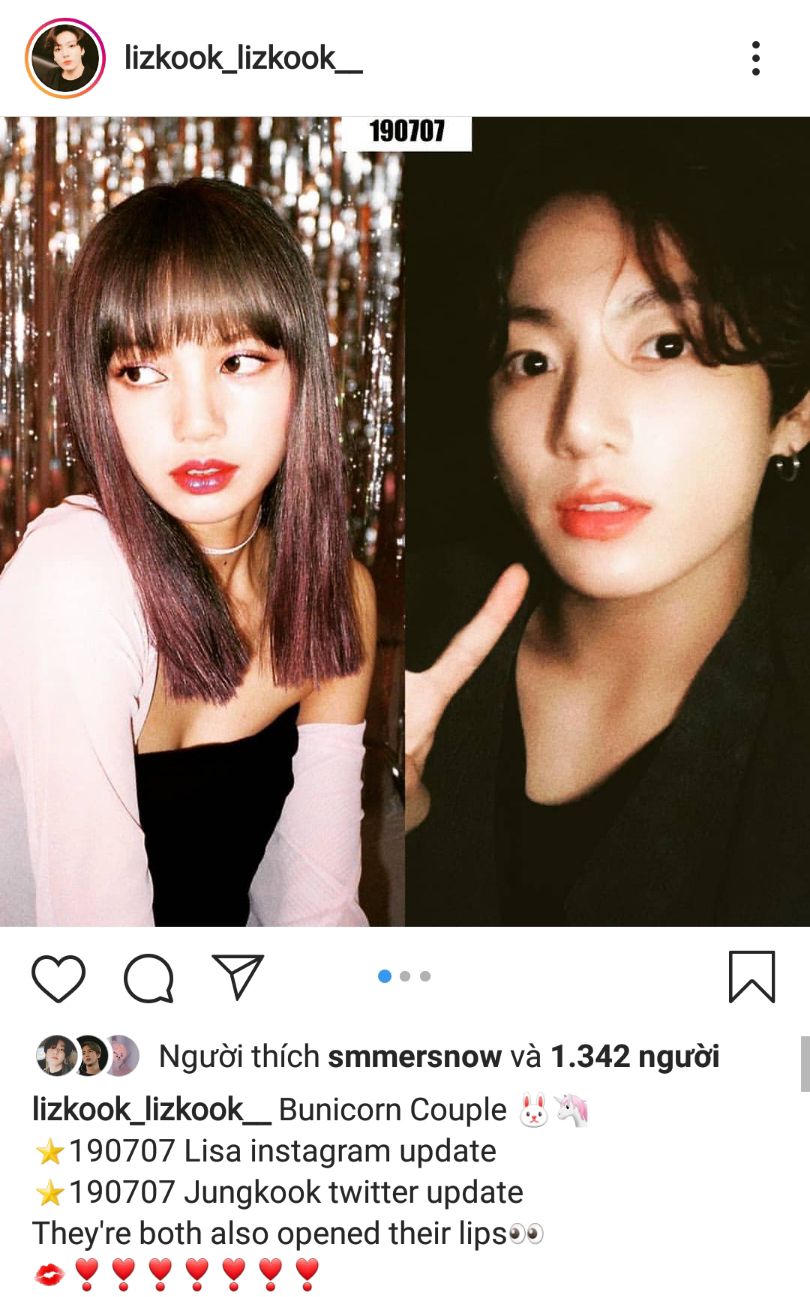Like this post with the heart icon
The height and width of the screenshot is (1297, 810).
pyautogui.click(x=59, y=977)
